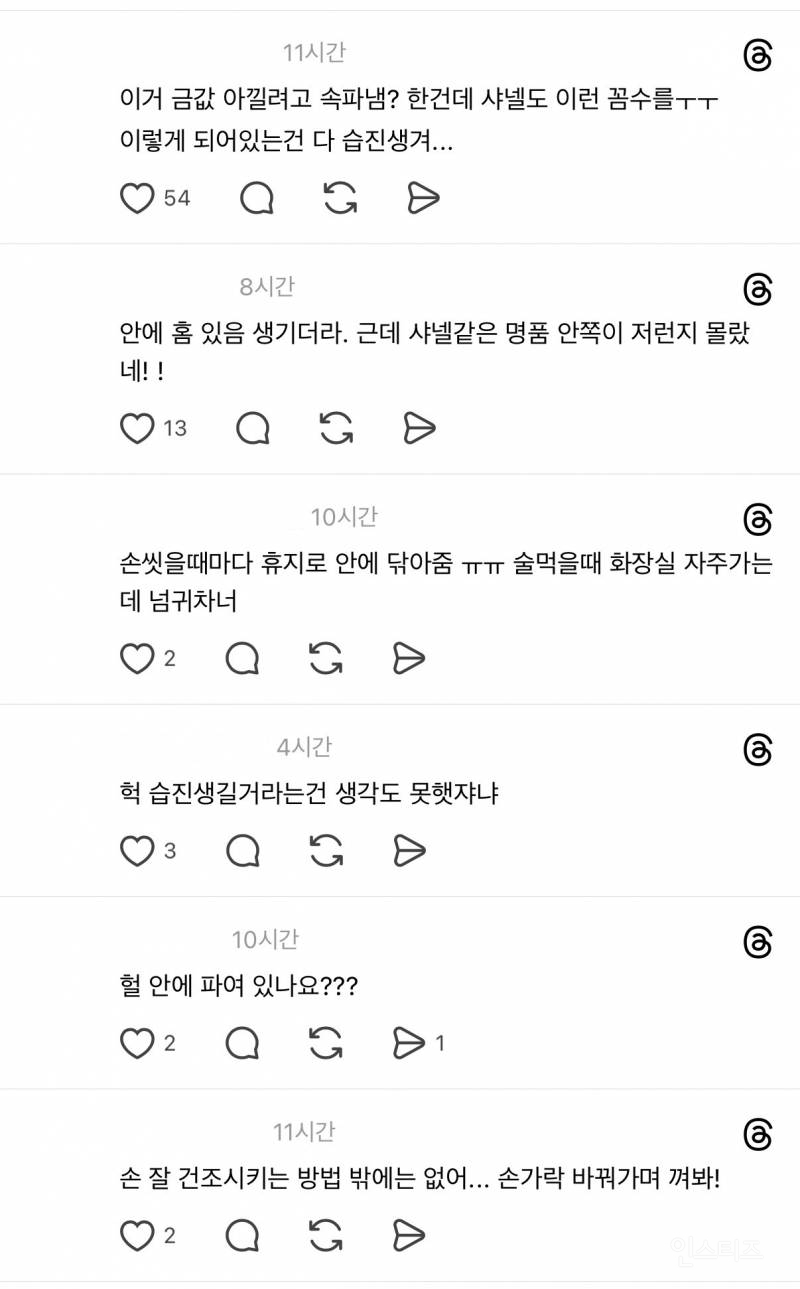This screenshot has width=800, height=1289.
Task: Click the share count "1" on the fifth comment
Action: pos(438,1043)
